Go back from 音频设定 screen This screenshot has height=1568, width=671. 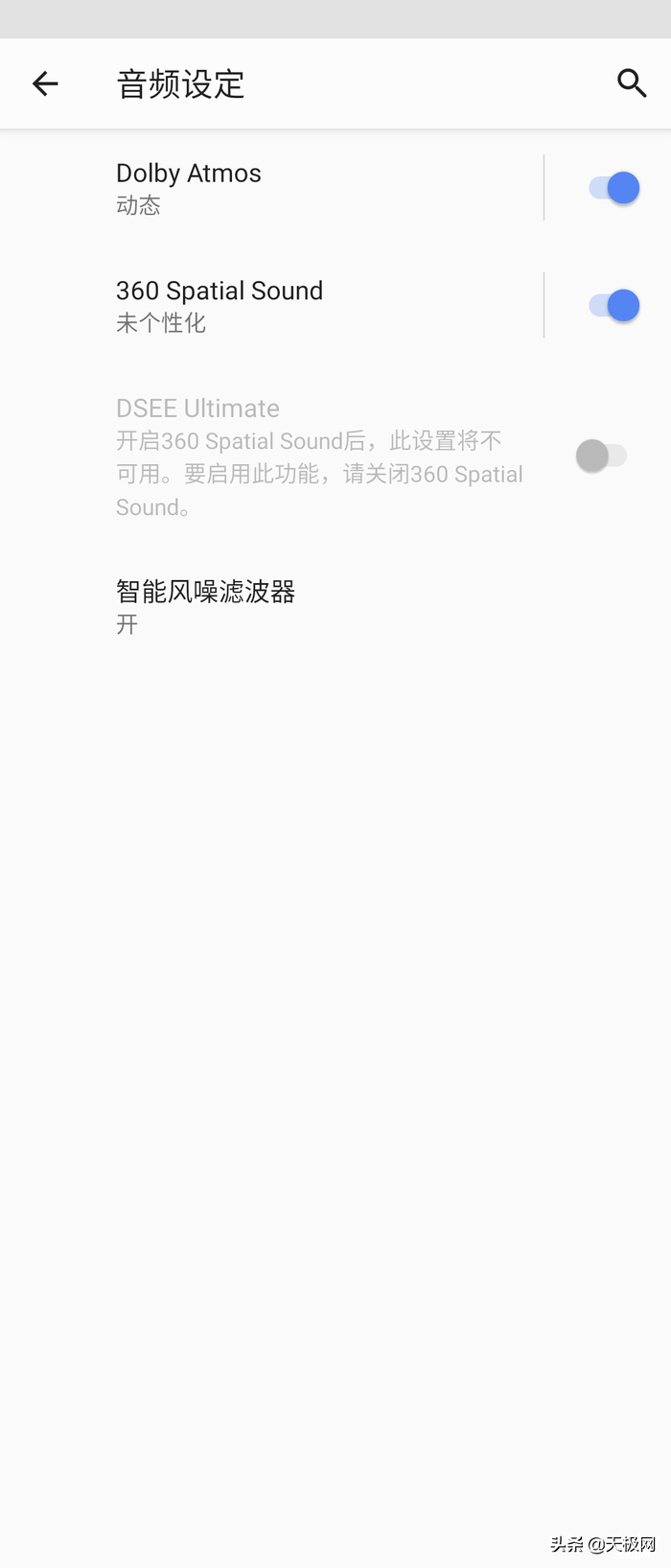(x=45, y=84)
